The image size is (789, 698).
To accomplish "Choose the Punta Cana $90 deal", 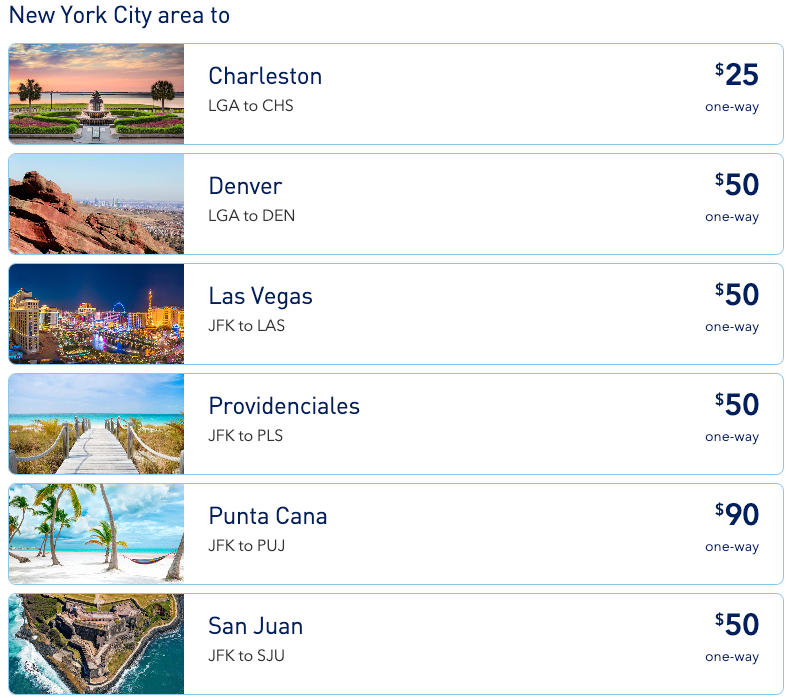I will (395, 534).
